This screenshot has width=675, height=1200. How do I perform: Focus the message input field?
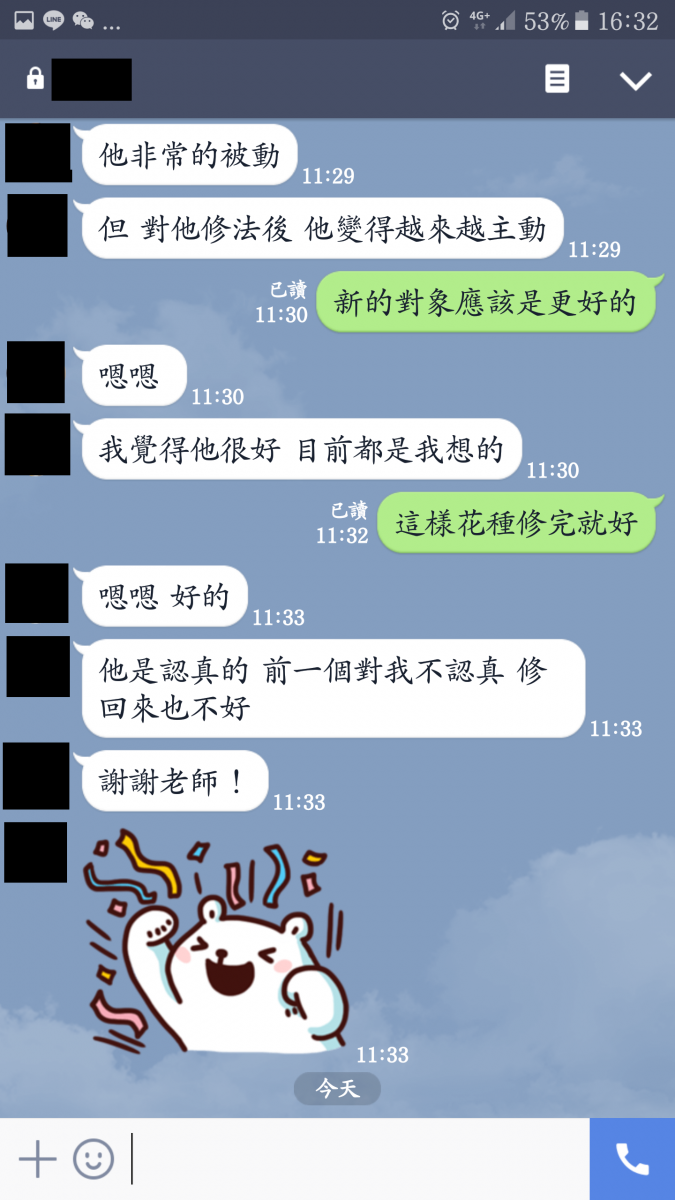pyautogui.click(x=360, y=1159)
